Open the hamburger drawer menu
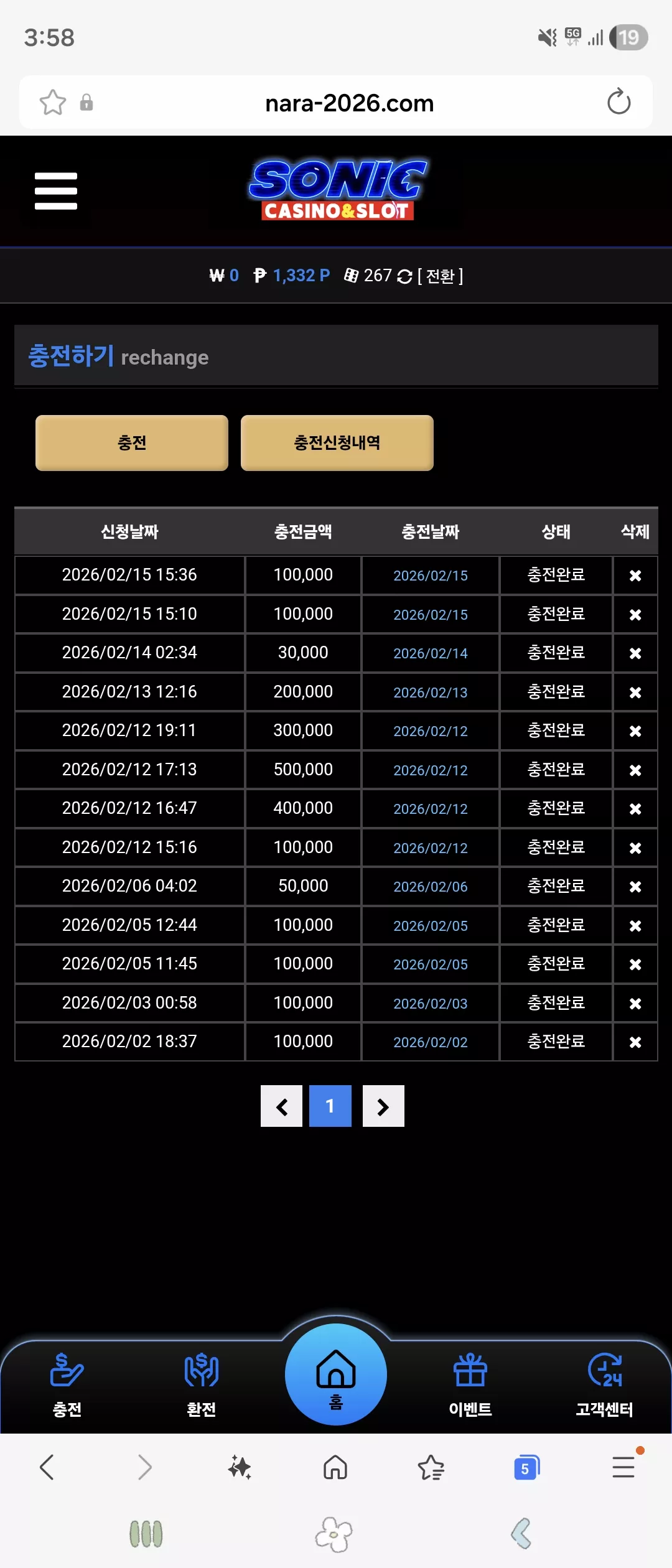Viewport: 672px width, 1568px height. [x=56, y=191]
